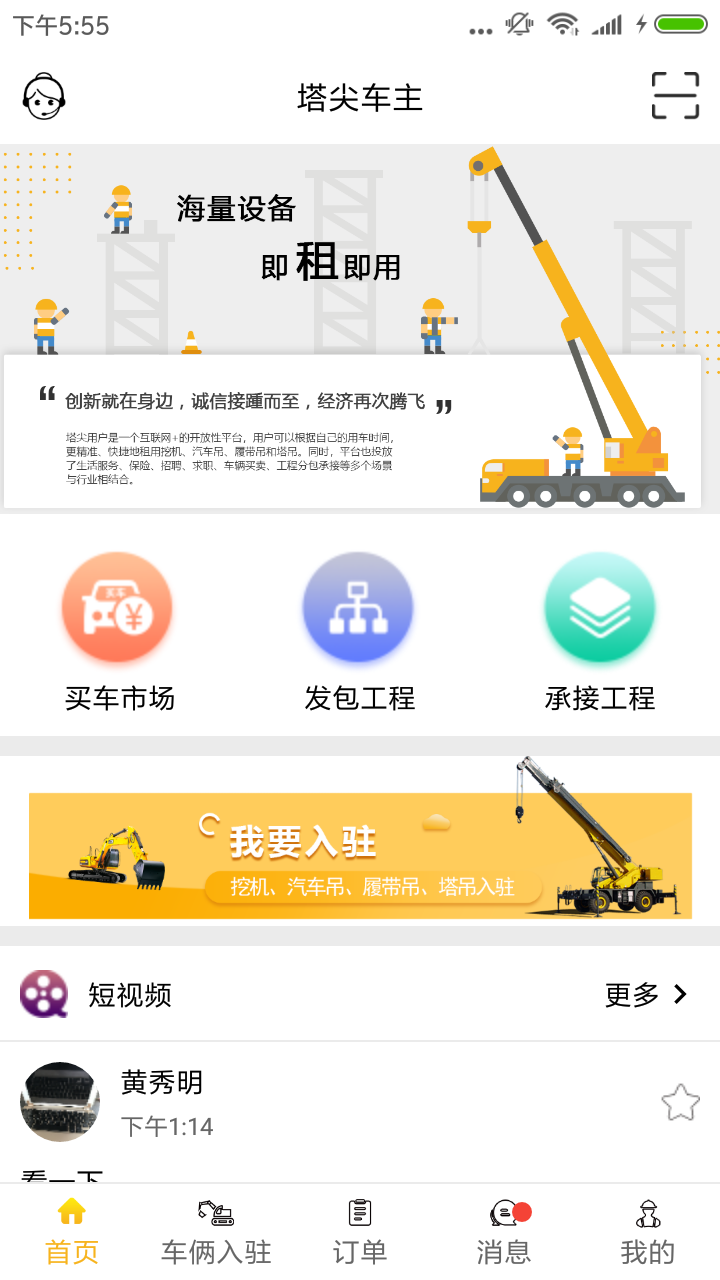View 更多 short videos
720x1280 pixels.
click(647, 994)
